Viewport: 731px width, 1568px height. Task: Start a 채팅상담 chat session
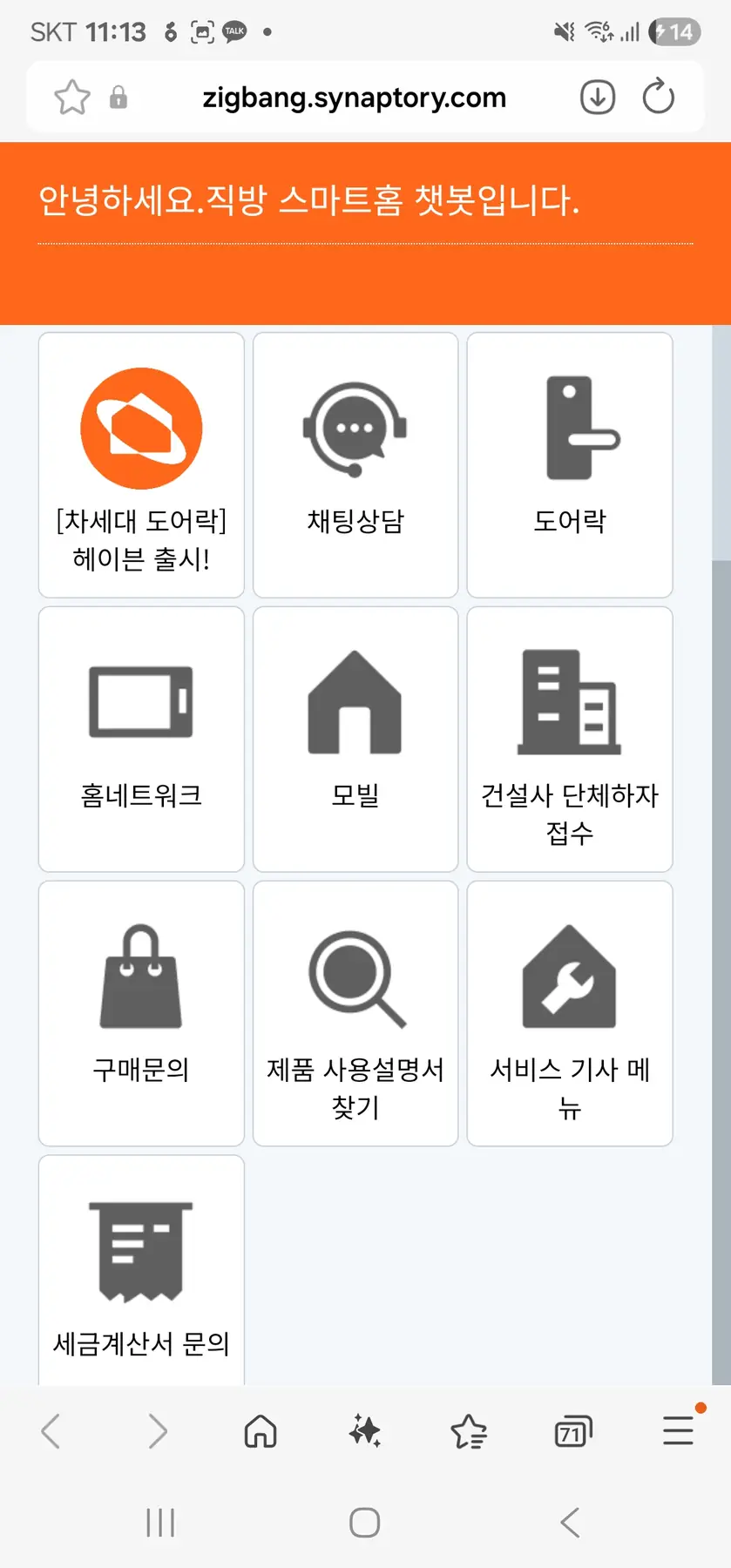pos(355,466)
